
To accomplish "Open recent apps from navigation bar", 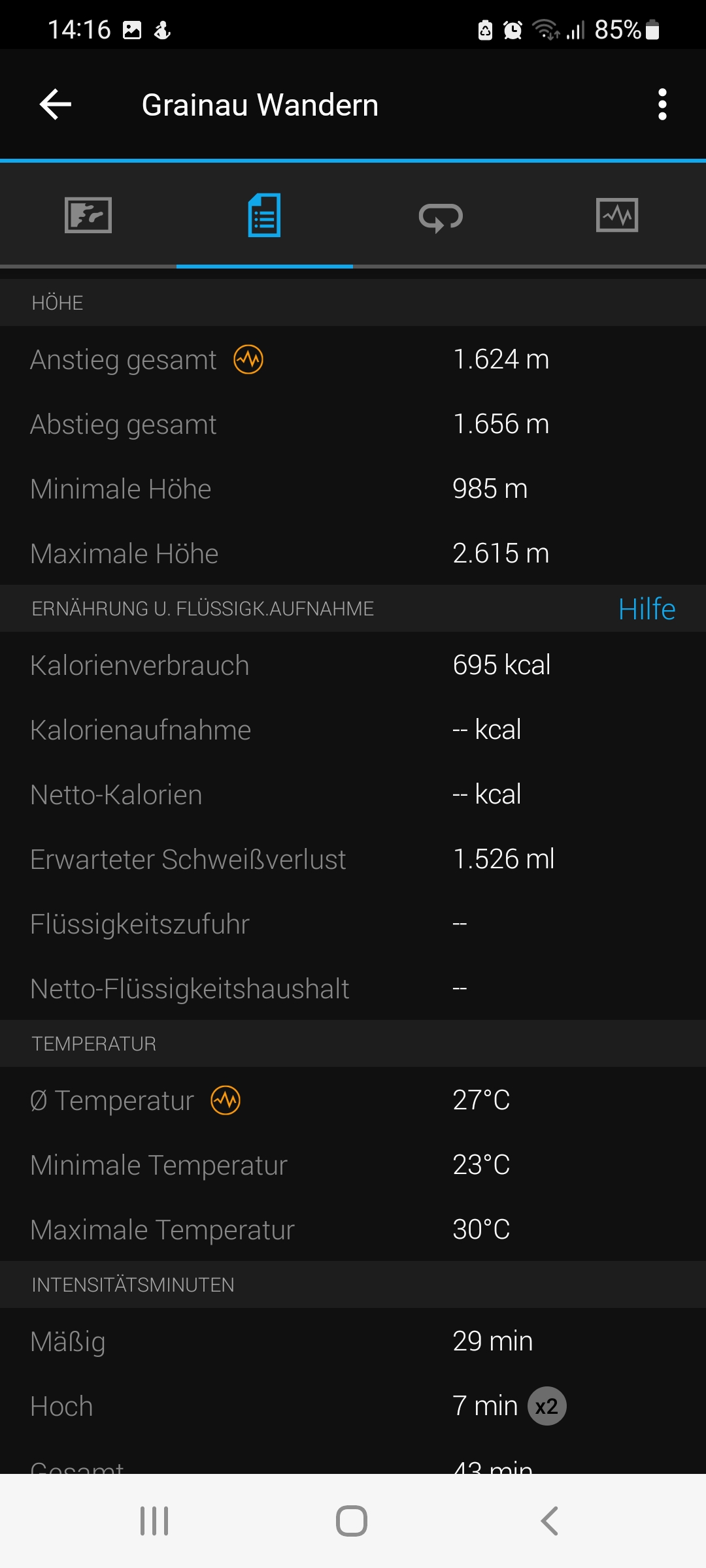I will tap(154, 1521).
